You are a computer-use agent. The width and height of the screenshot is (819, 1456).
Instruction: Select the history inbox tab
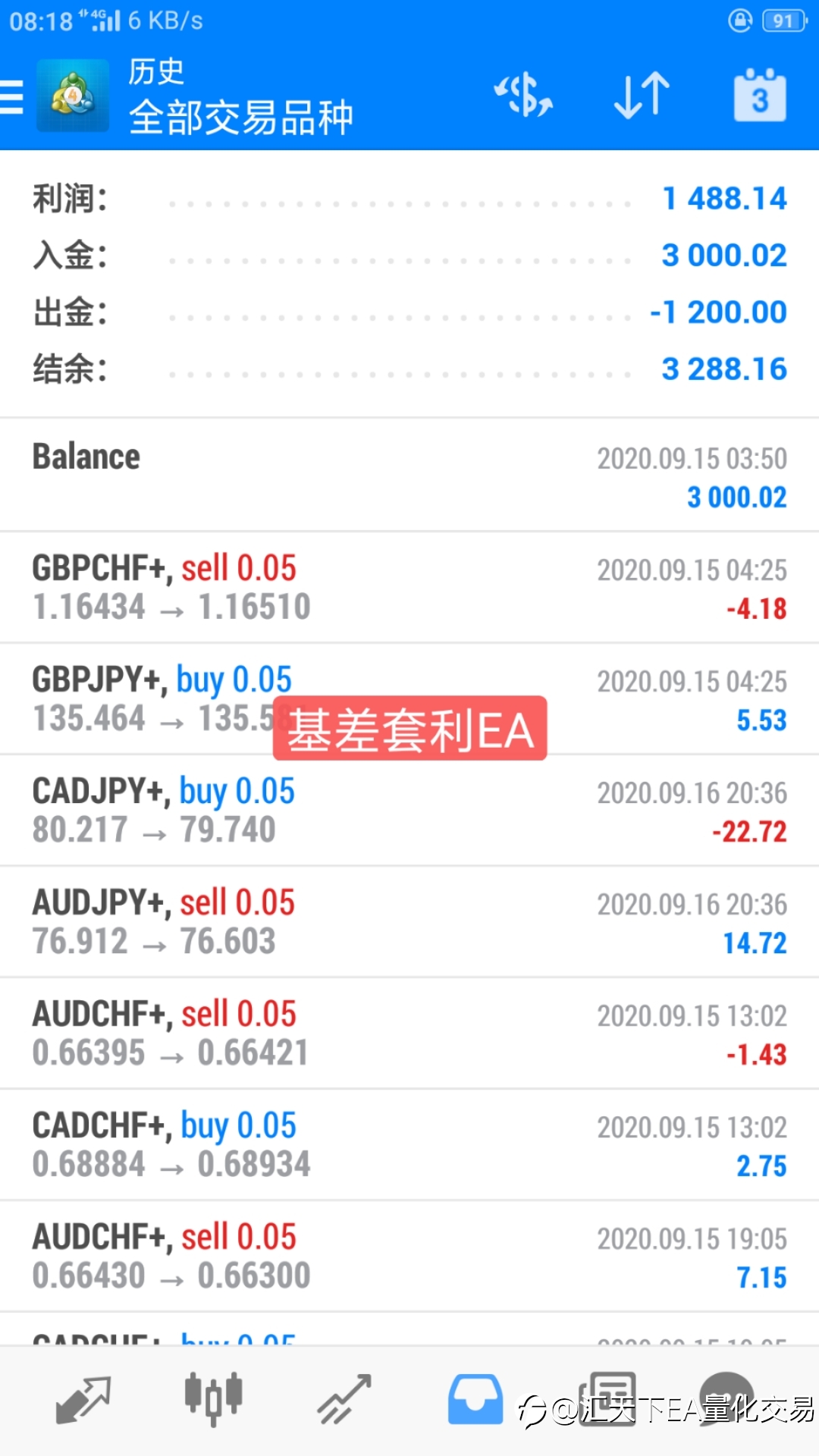click(475, 1399)
